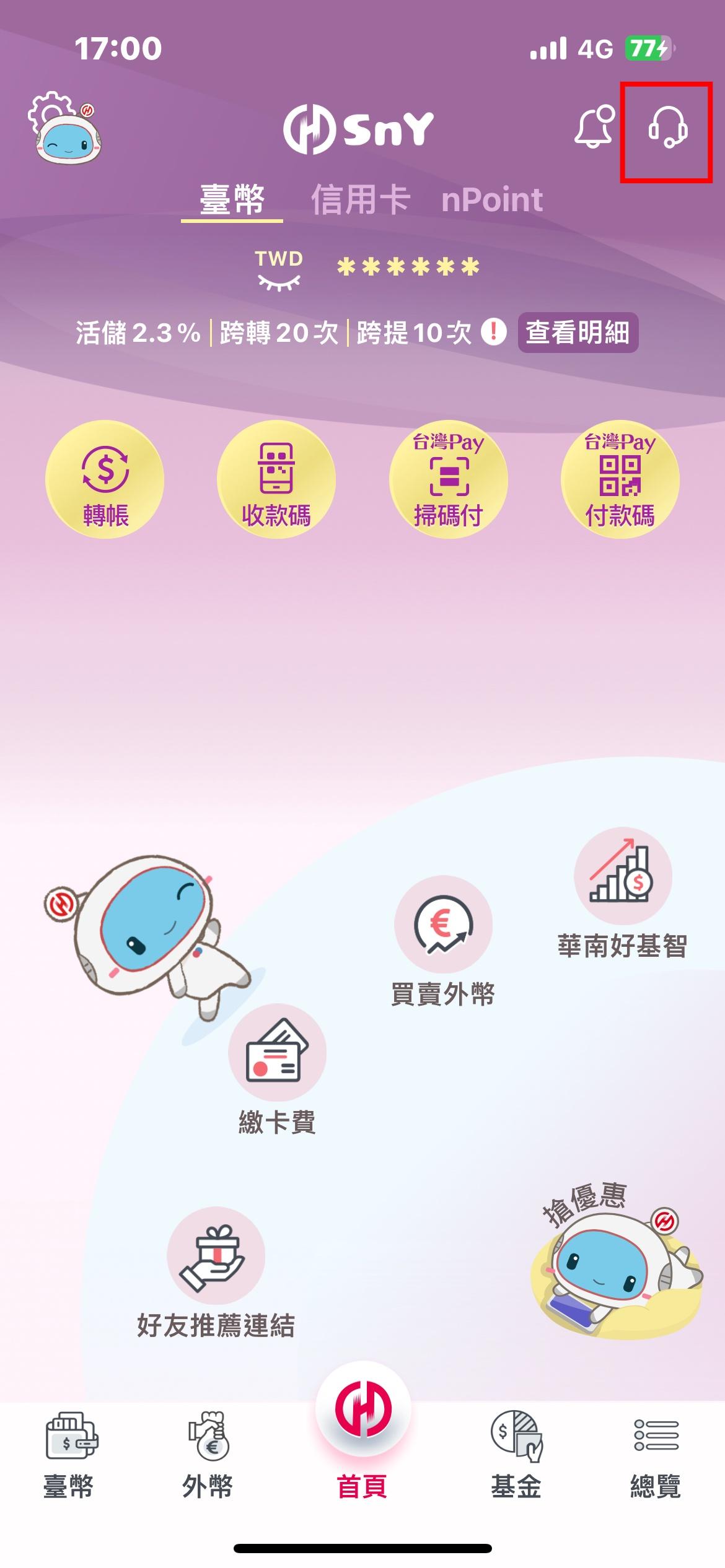725x1568 pixels.
Task: Open the 收款碼 receive code
Action: pyautogui.click(x=276, y=479)
